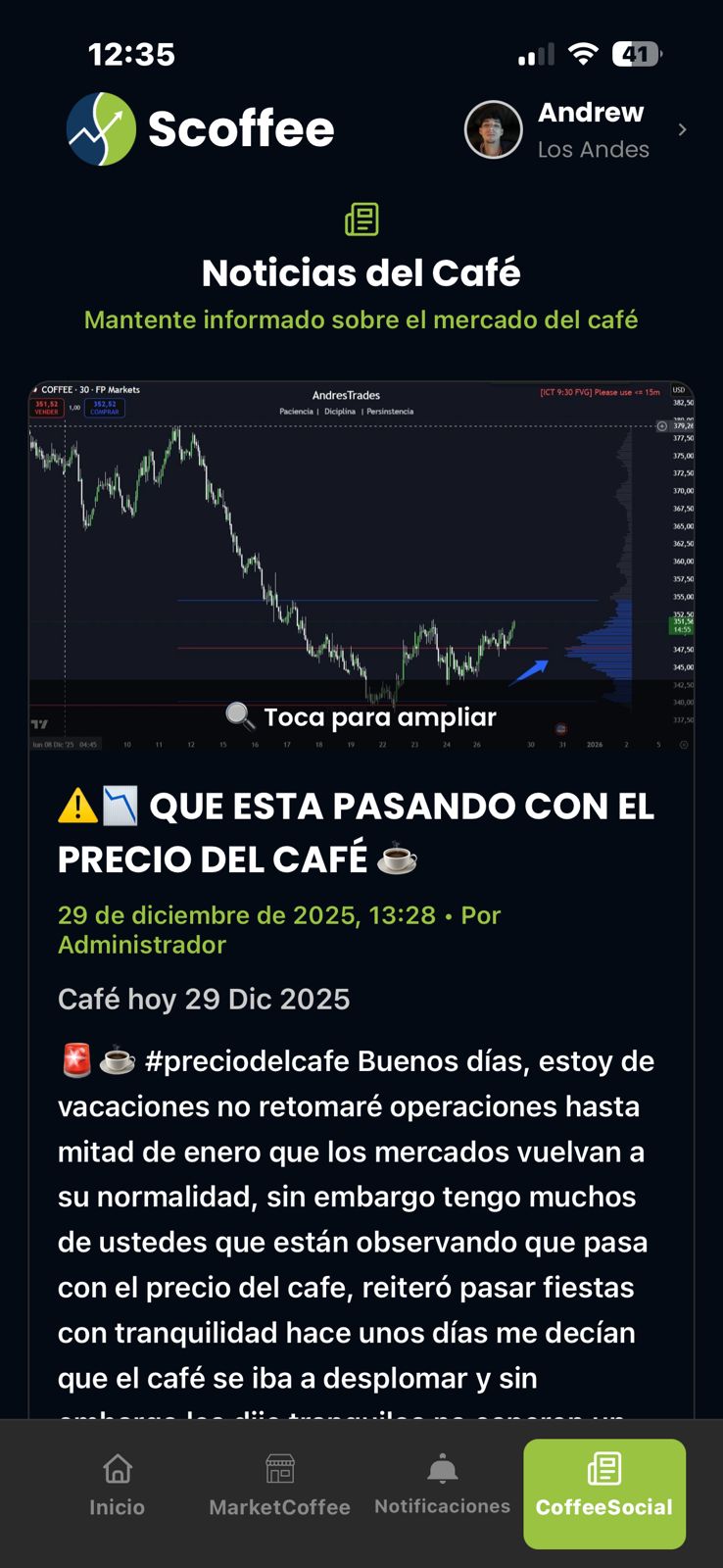The width and height of the screenshot is (723, 1568).
Task: Click the newspaper icon above Noticias del Café
Action: pos(361,220)
